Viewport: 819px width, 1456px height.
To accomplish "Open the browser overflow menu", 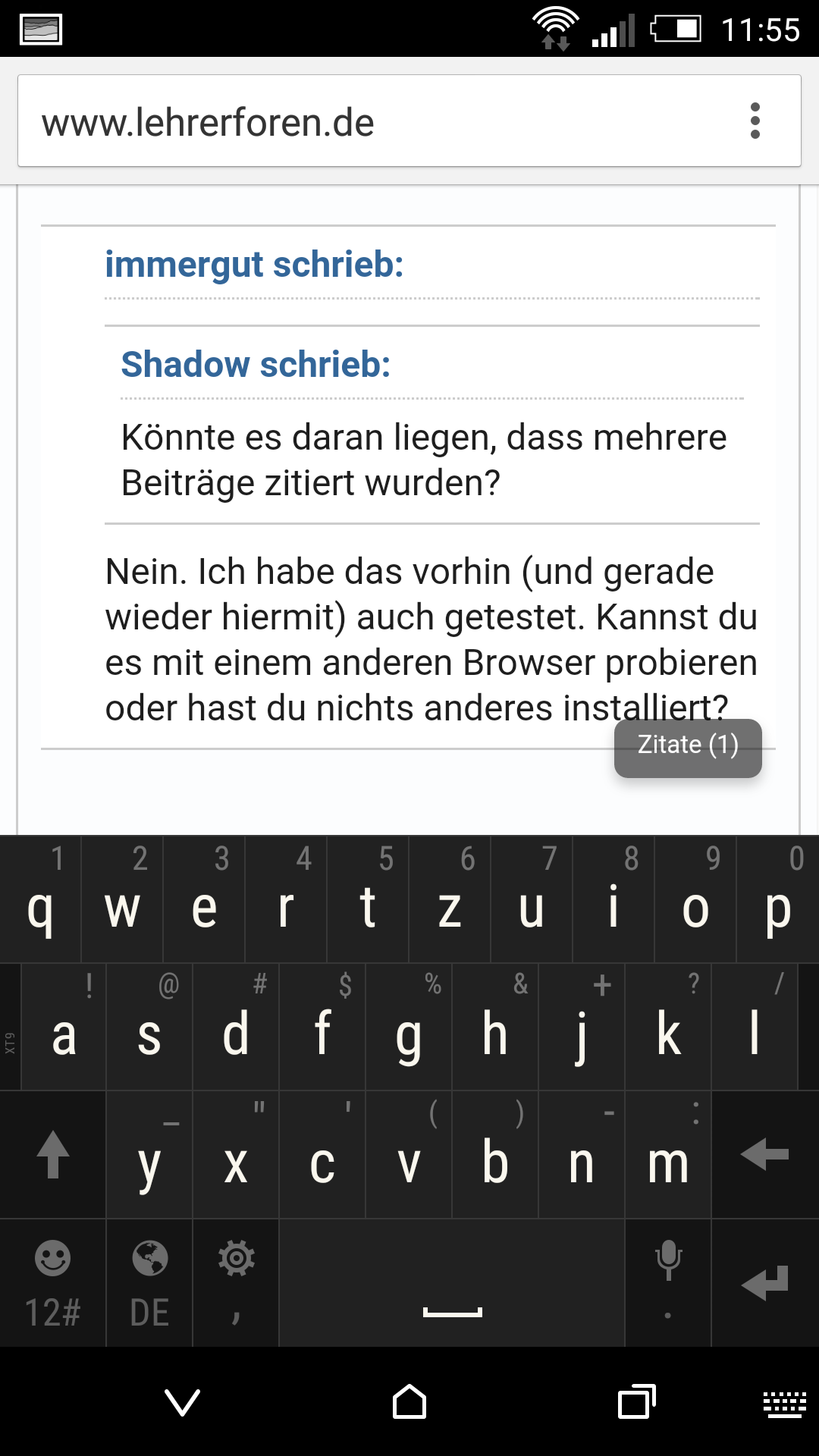I will [x=755, y=121].
